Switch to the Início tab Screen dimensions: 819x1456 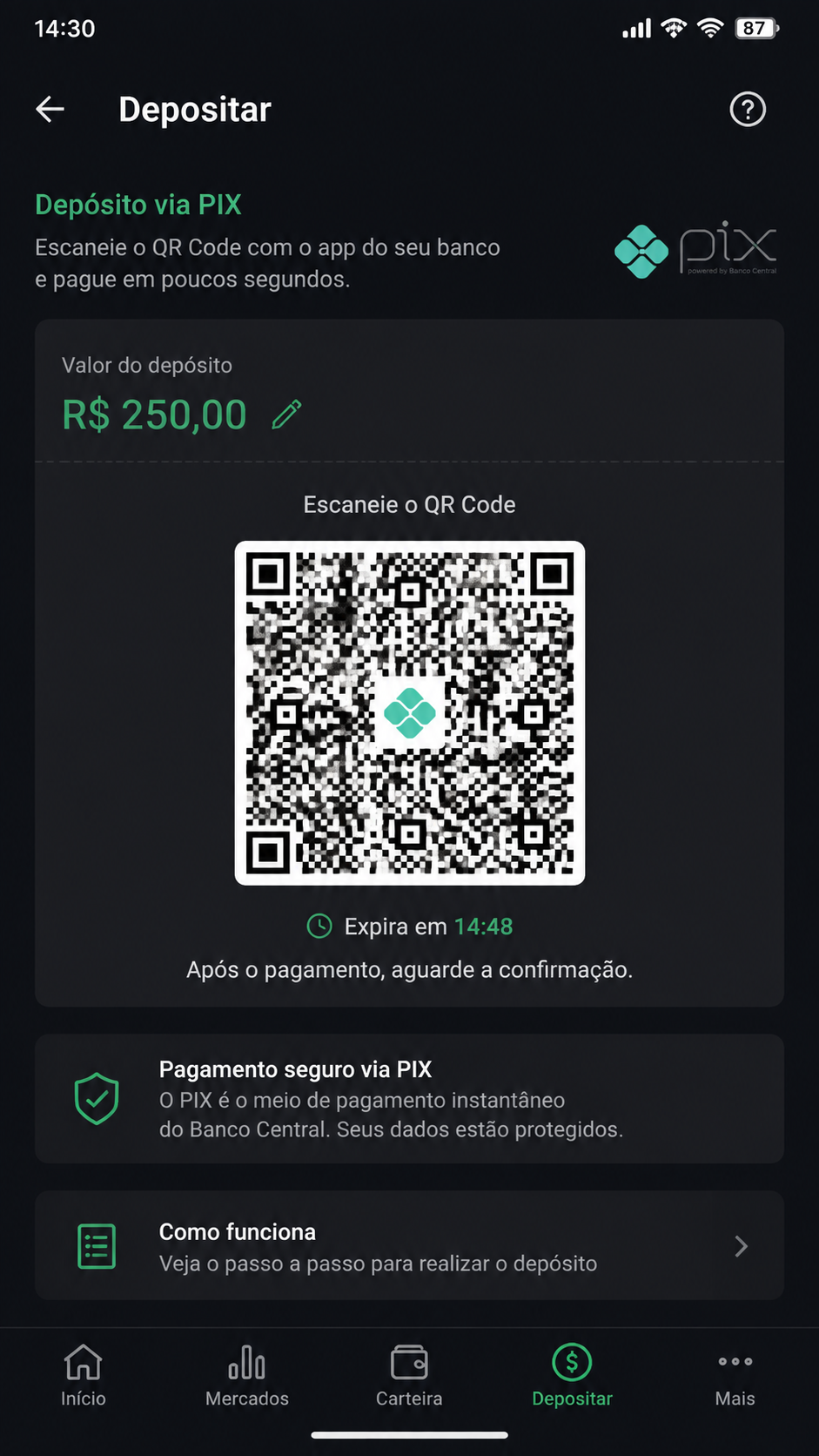tap(83, 1375)
